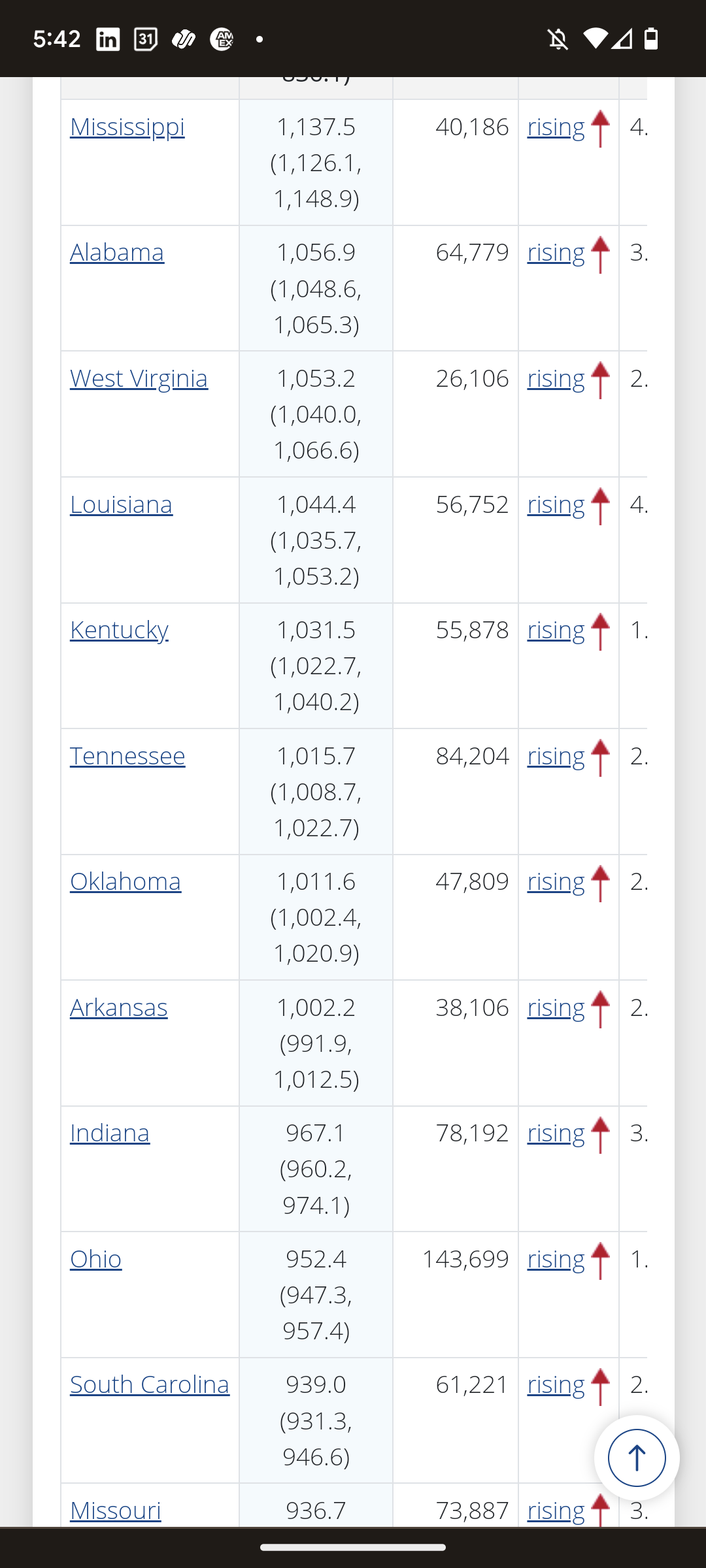Screen dimensions: 706x1568
Task: Go to the Indiana state link
Action: click(x=110, y=1133)
